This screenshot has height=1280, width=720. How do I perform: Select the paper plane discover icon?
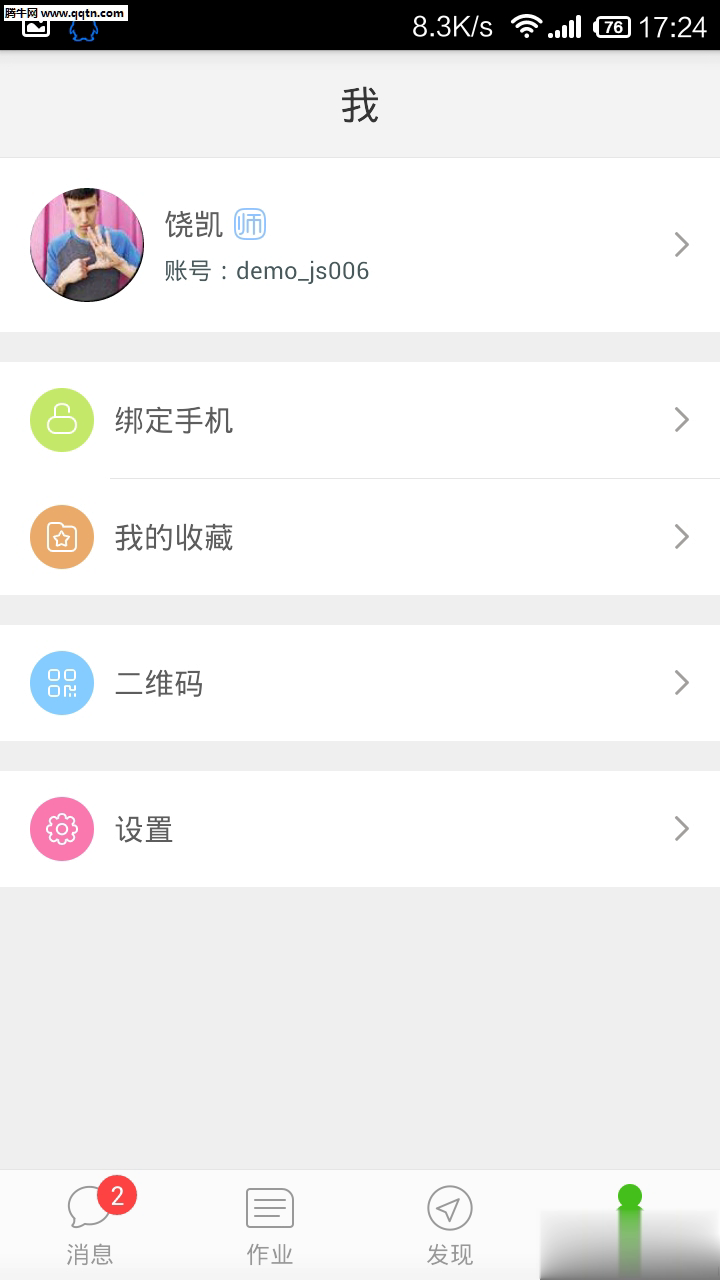coord(449,1207)
